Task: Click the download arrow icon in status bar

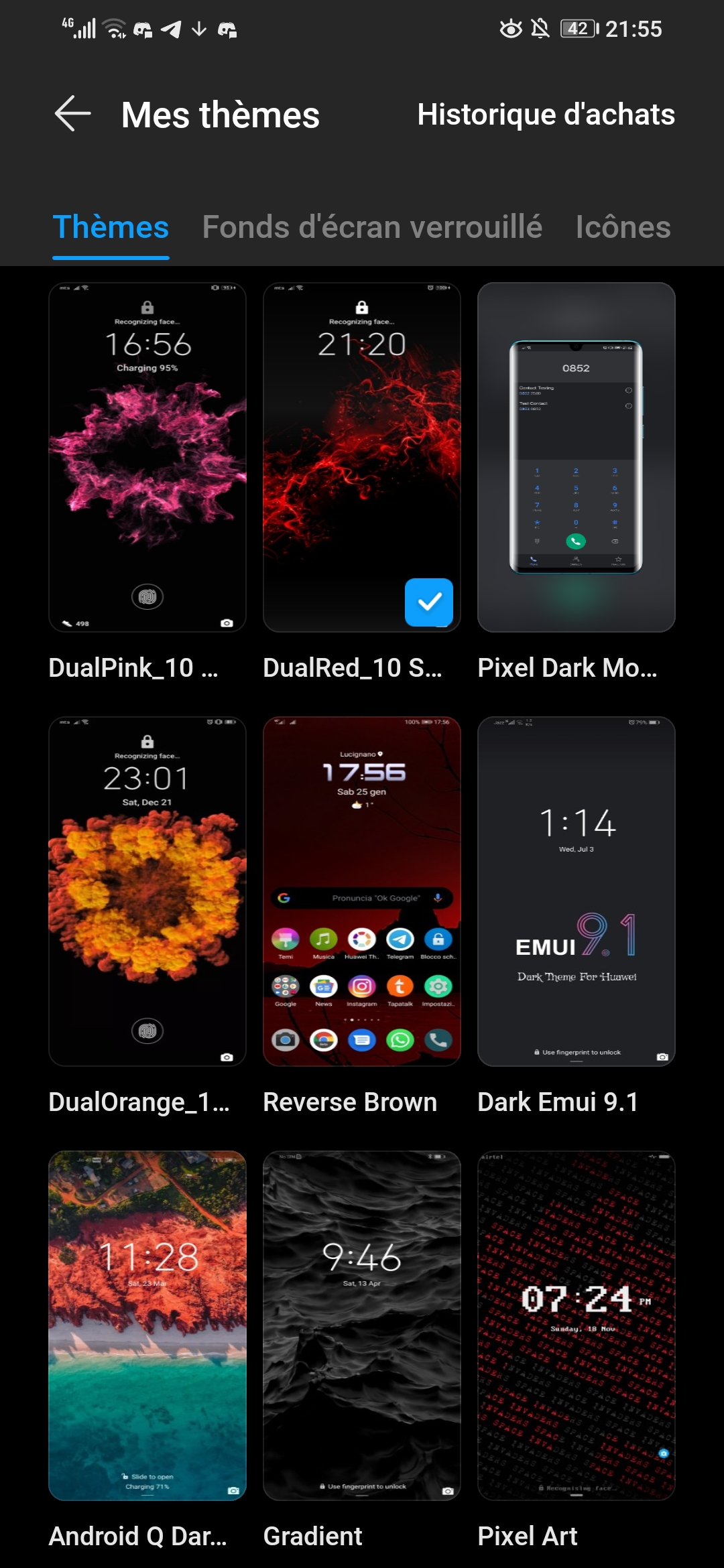Action: click(199, 29)
